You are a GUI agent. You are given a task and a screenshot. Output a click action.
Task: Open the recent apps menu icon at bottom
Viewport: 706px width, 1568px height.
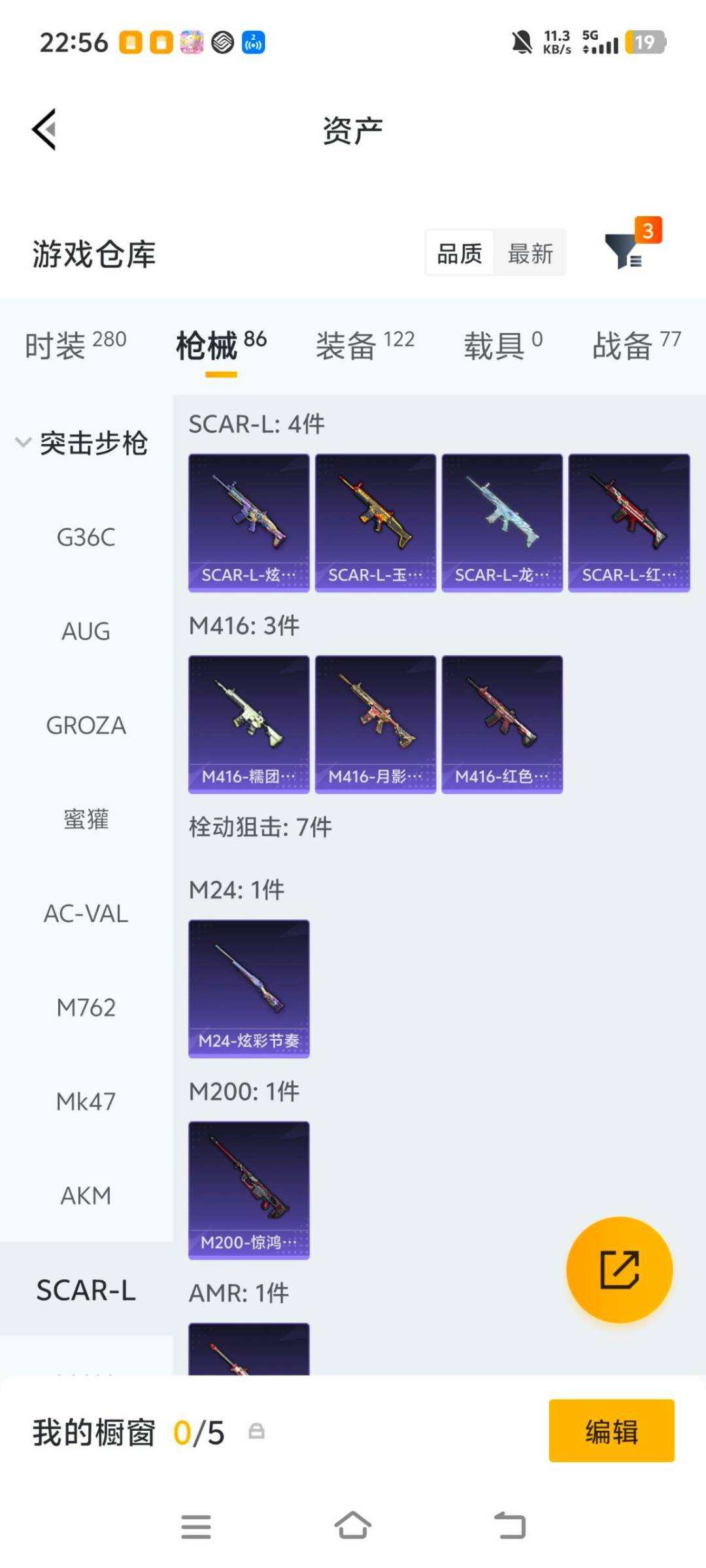(195, 1524)
